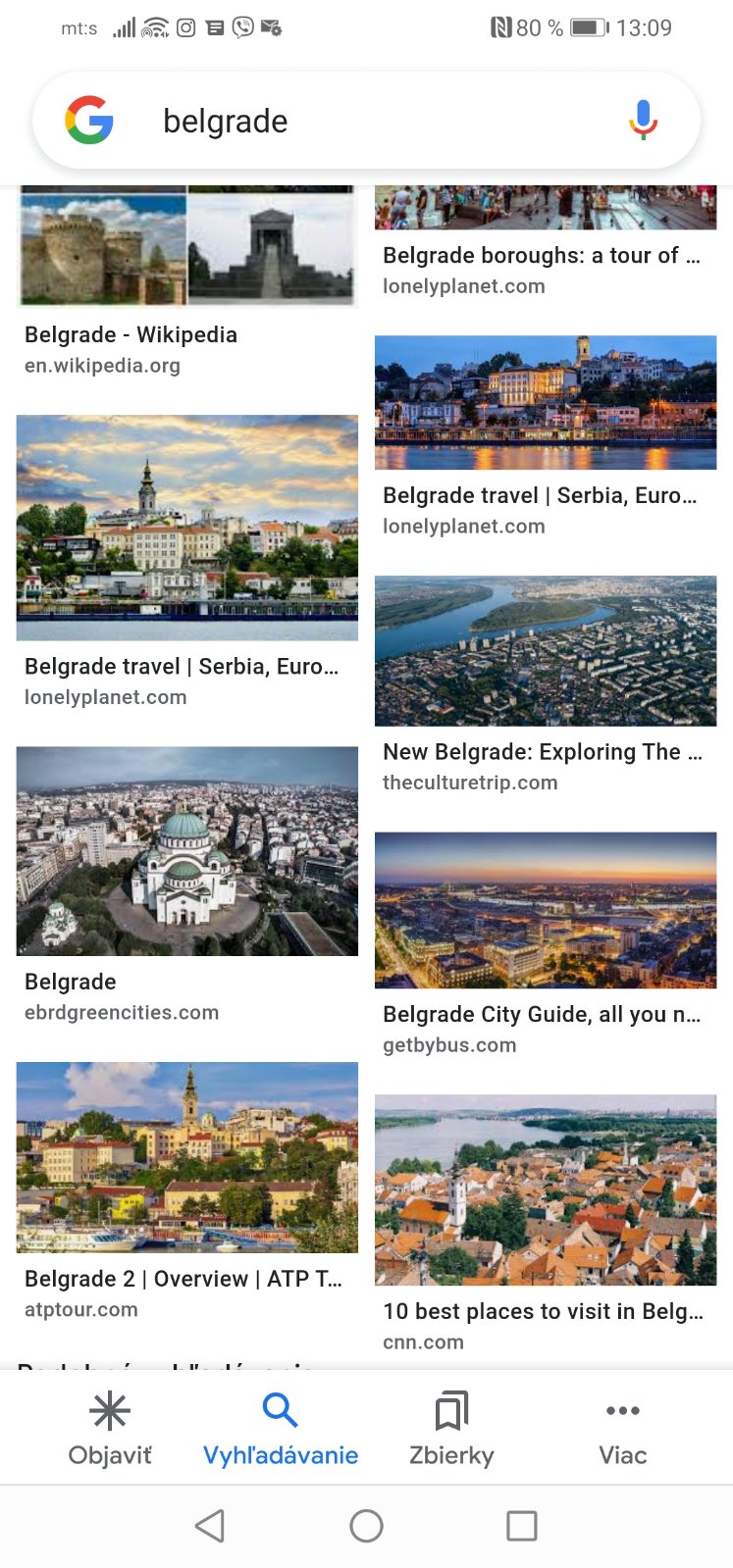733x1568 pixels.
Task: Open the atptour.com Belgrade 2 Overview image
Action: 186,1157
